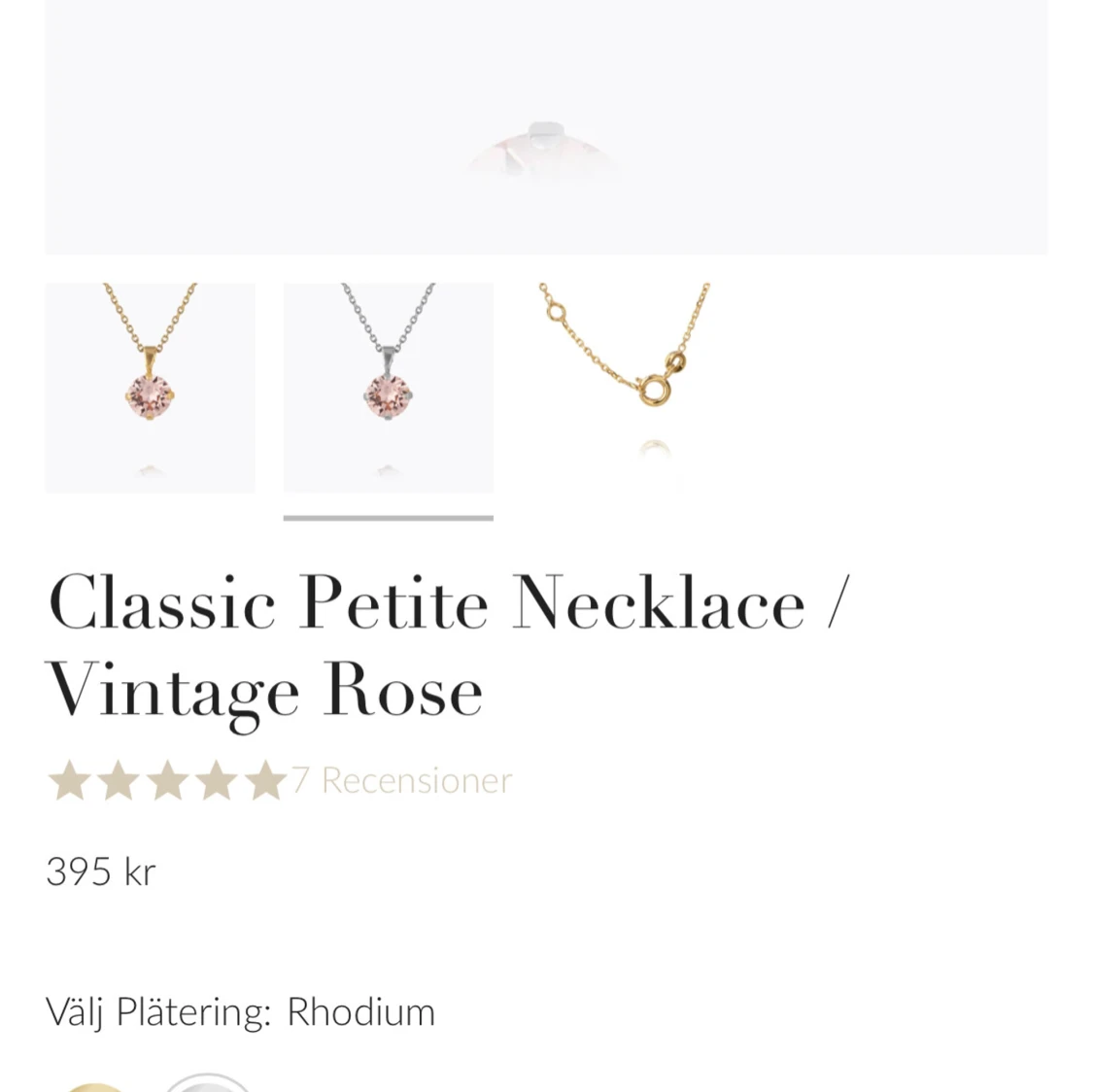Select the rhodium silver necklace thumbnail
Viewport: 1093px width, 1092px height.
388,388
